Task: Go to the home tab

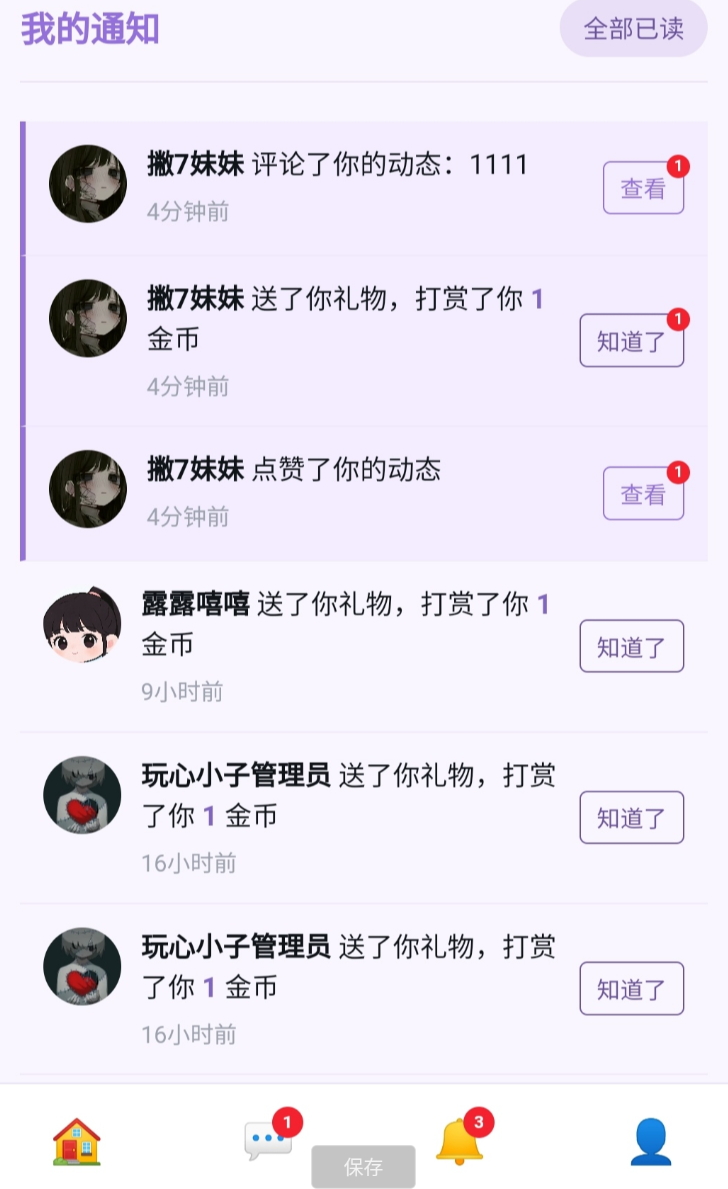Action: [x=77, y=1141]
